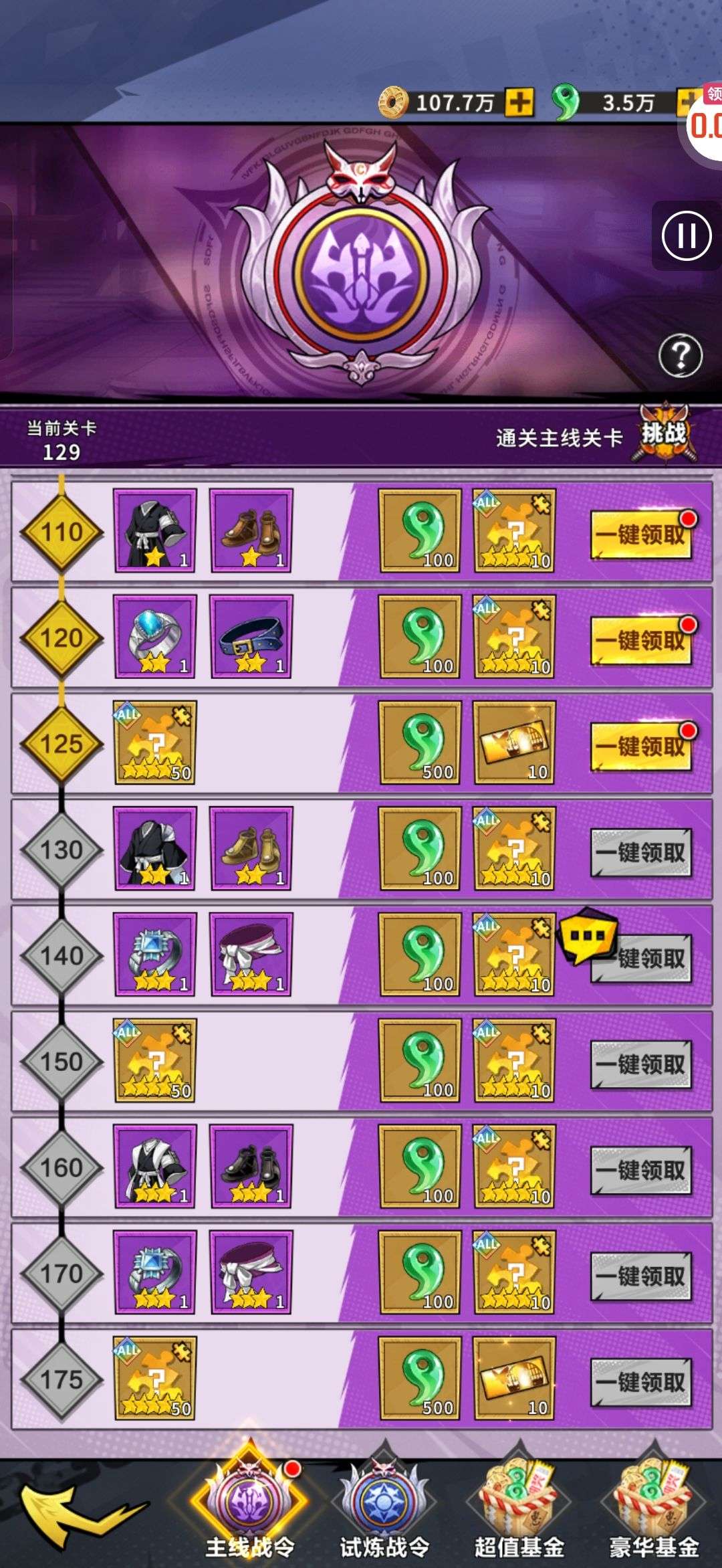Tap the plus next to gold coins

pyautogui.click(x=519, y=103)
